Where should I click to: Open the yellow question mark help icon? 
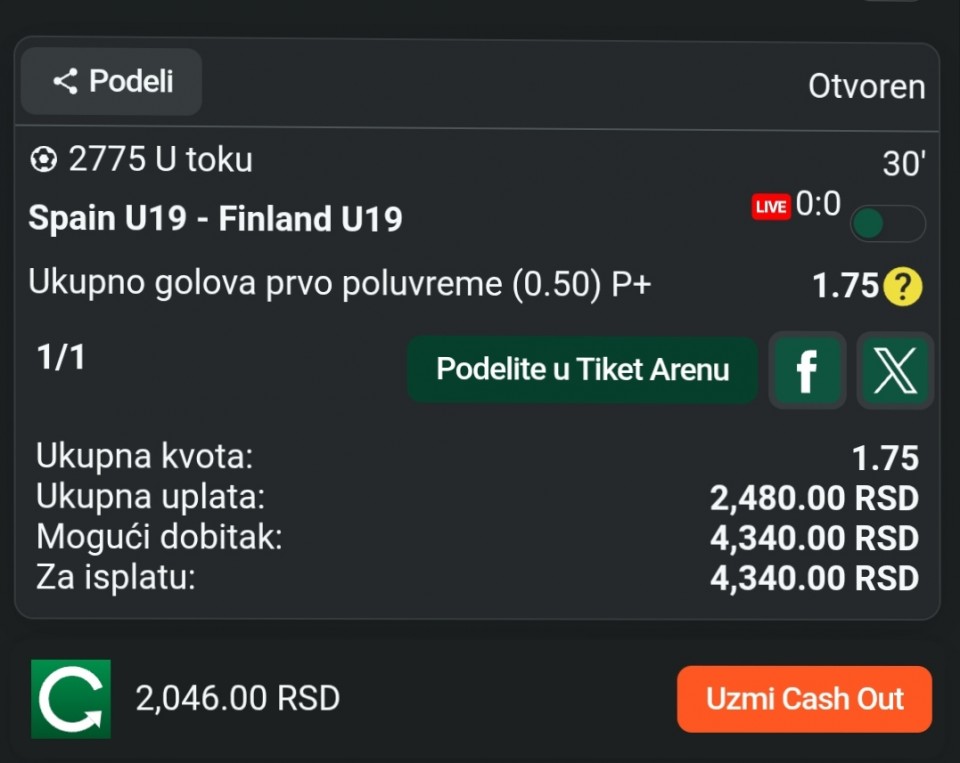point(902,288)
